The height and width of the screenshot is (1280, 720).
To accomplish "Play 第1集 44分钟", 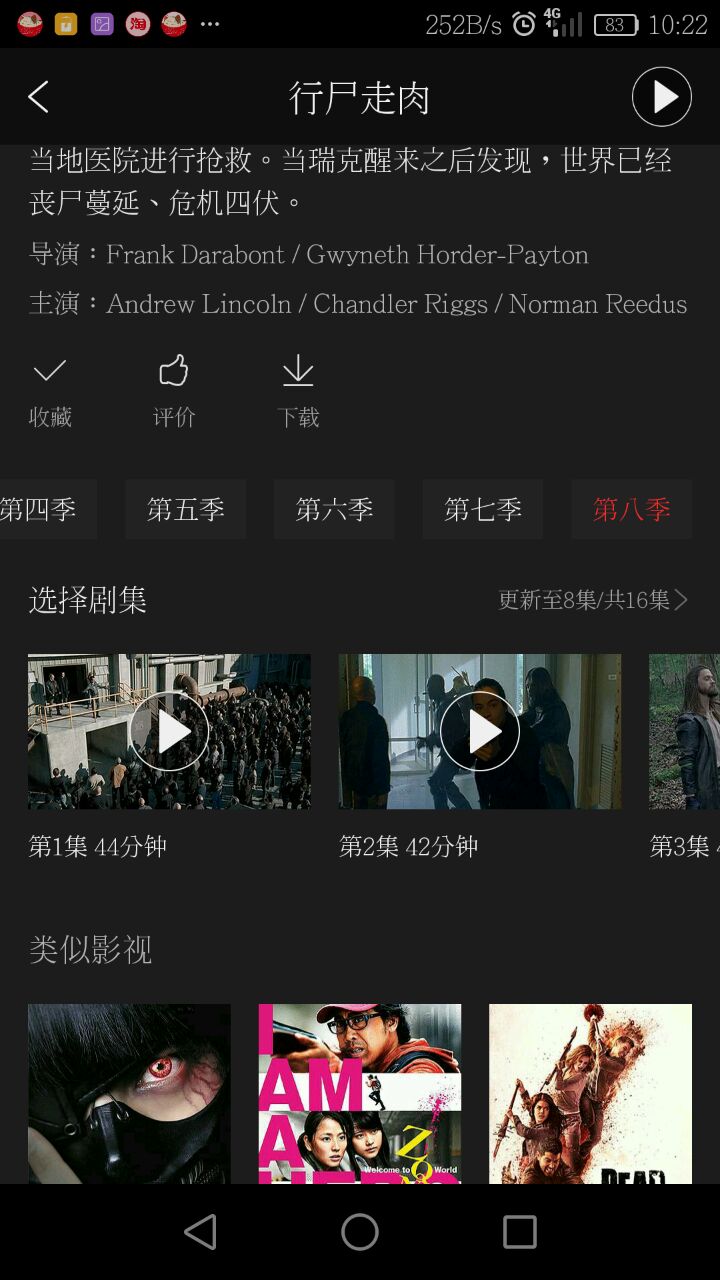I will click(169, 732).
